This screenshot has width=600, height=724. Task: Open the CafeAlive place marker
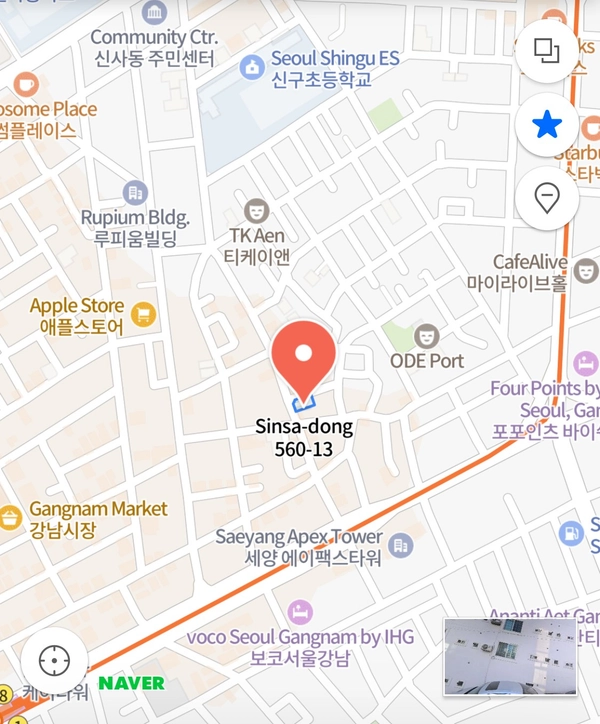point(585,267)
